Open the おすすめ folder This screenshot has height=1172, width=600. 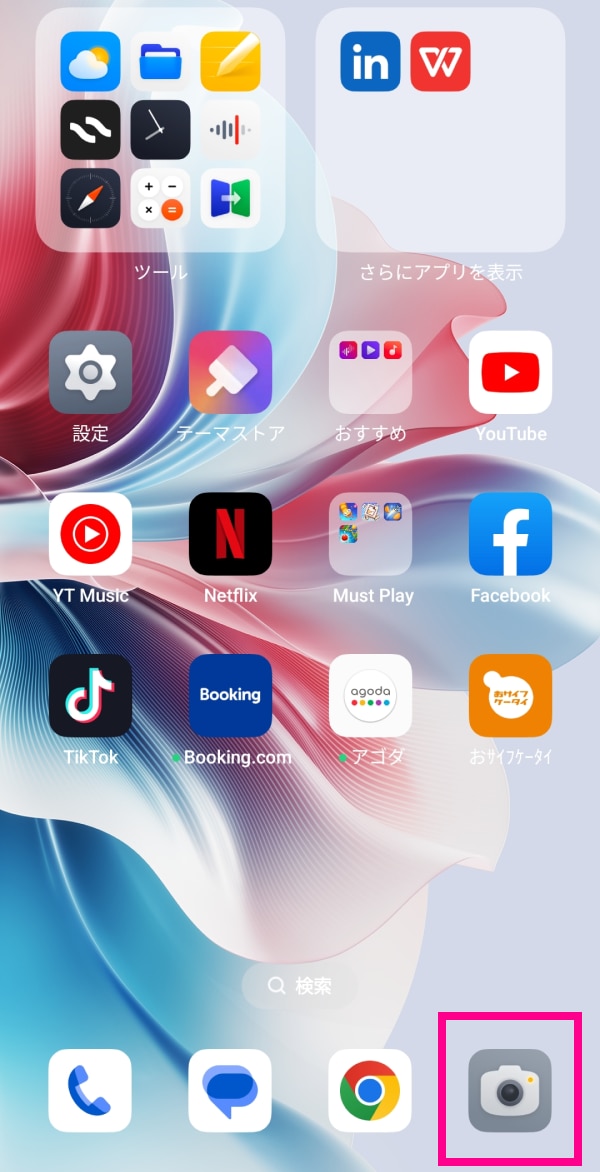tap(370, 373)
